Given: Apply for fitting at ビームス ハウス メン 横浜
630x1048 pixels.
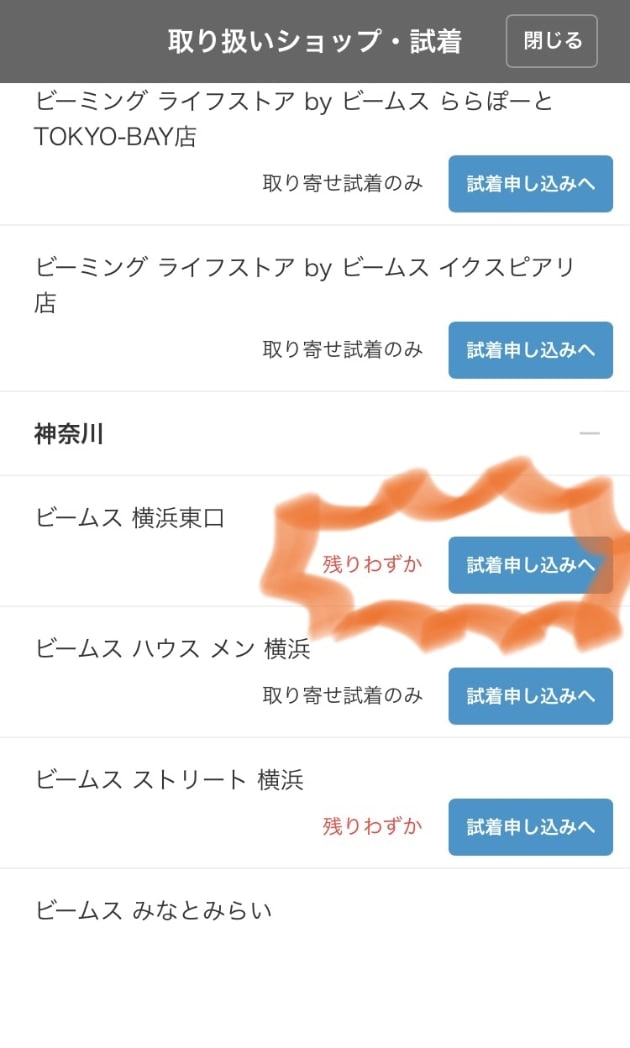Looking at the screenshot, I should tap(530, 696).
